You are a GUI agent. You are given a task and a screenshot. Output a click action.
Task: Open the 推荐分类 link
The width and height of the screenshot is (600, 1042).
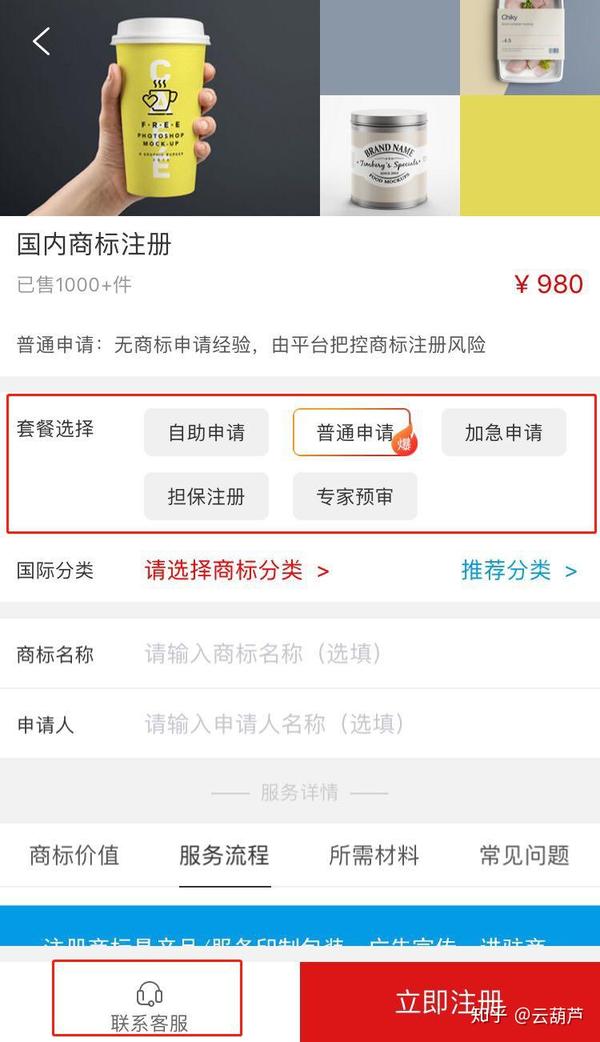tap(519, 570)
